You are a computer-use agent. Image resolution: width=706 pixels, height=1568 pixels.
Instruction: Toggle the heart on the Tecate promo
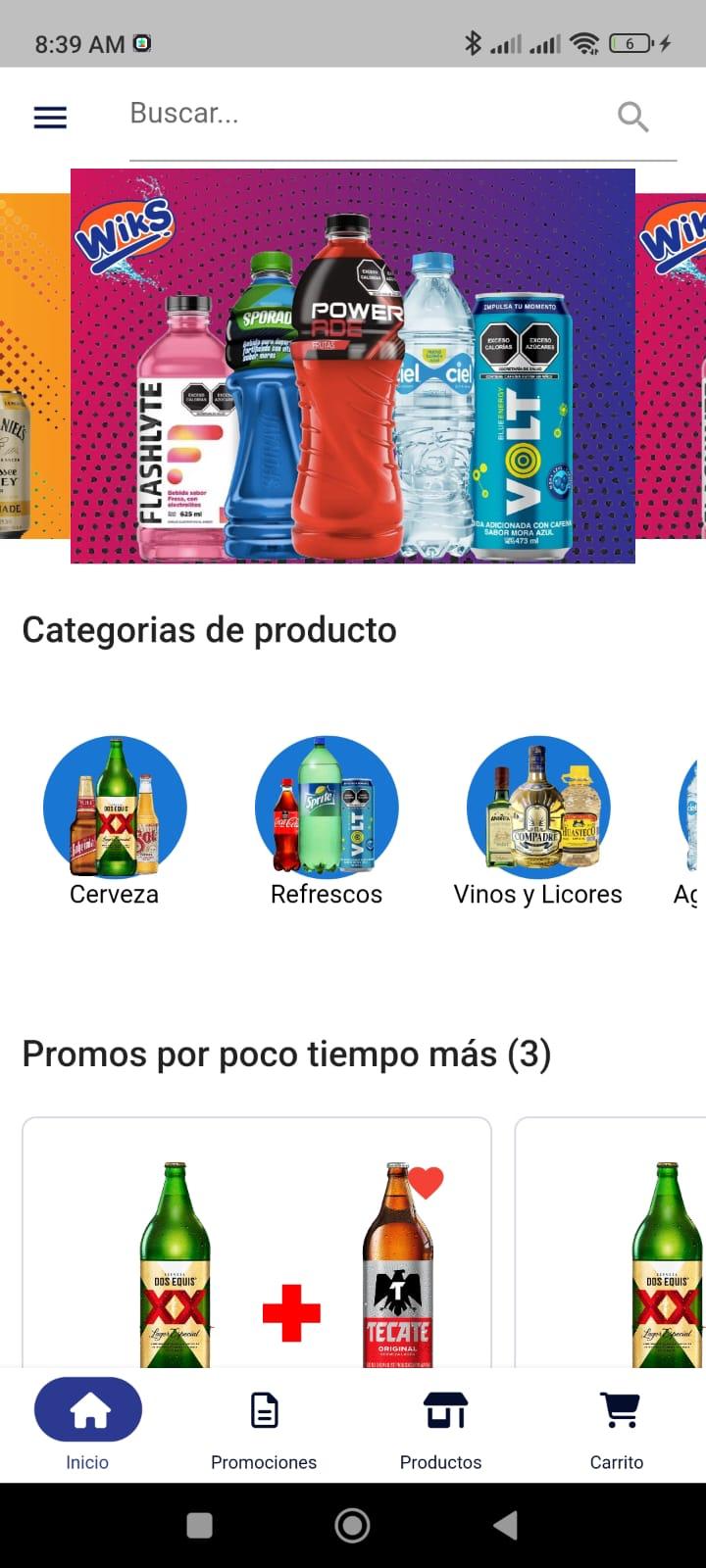tap(426, 1183)
